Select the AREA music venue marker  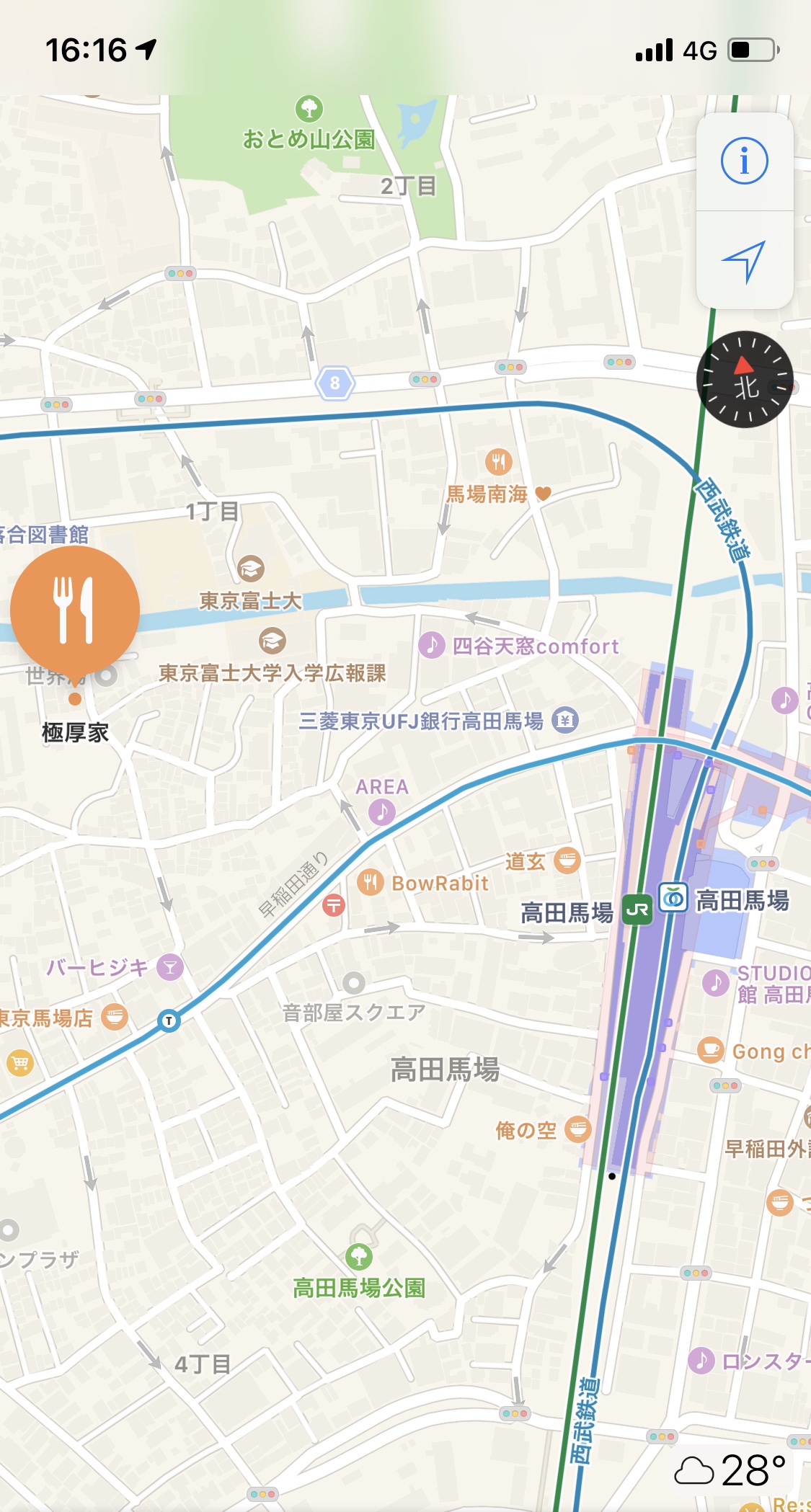coord(382,812)
